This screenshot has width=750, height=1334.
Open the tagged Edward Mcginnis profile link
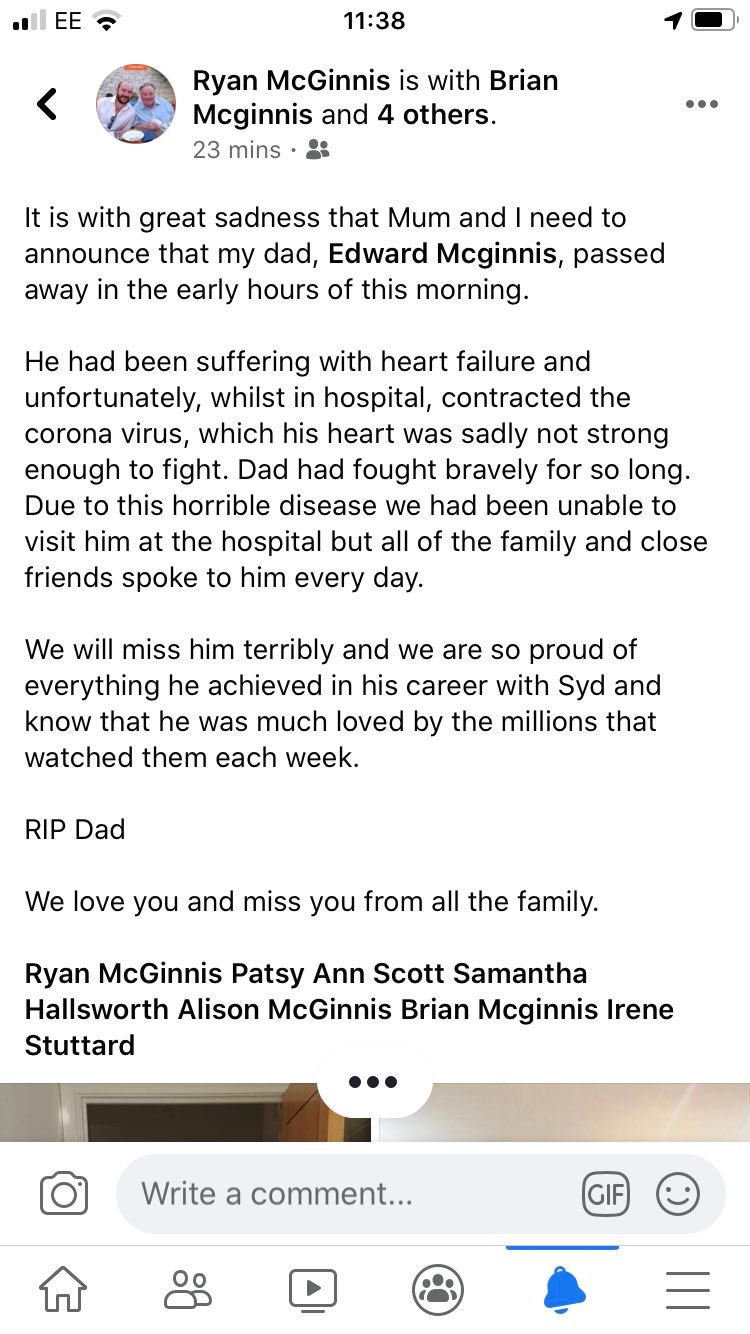[444, 253]
